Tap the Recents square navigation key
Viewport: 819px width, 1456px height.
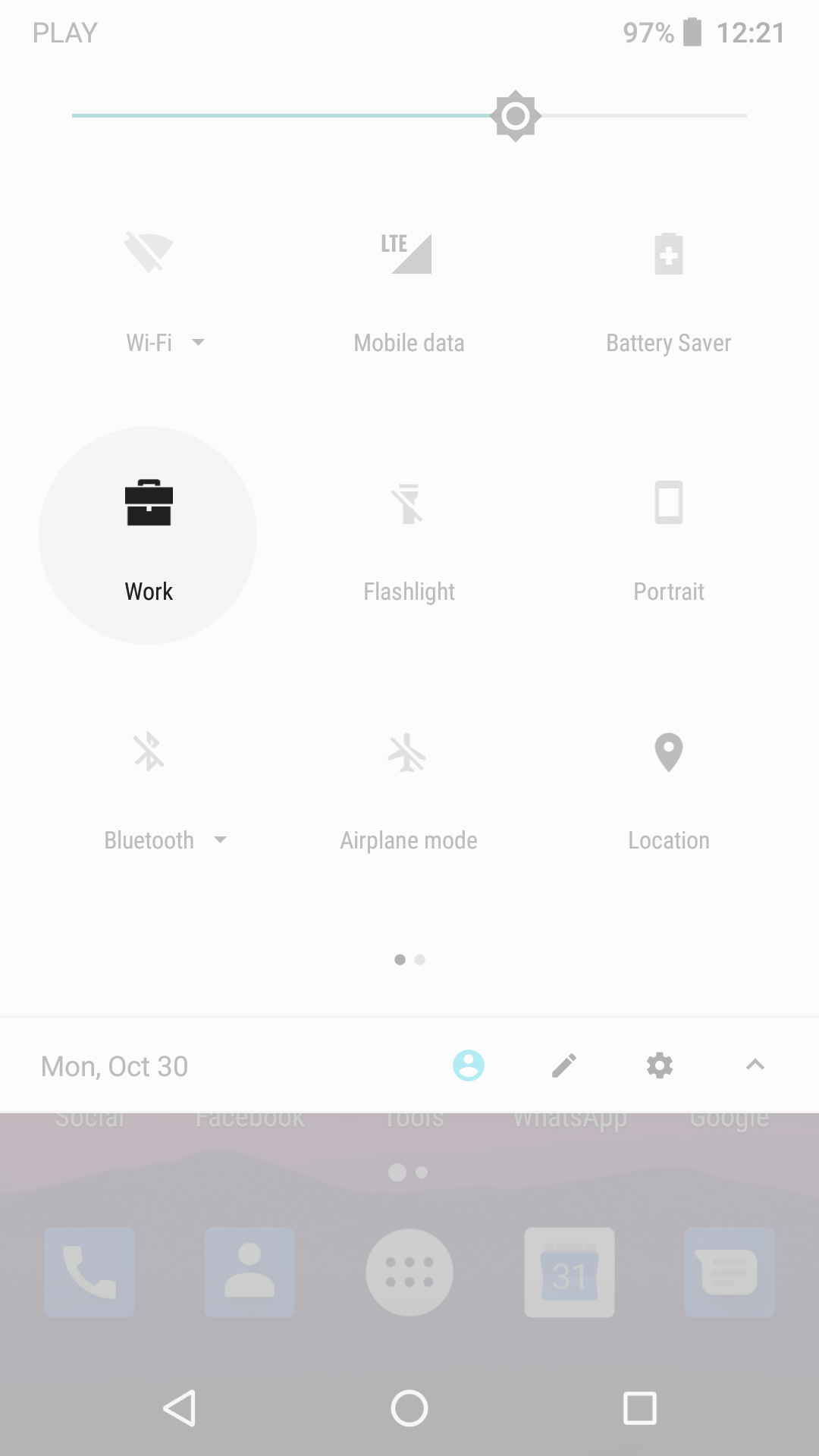pos(640,1407)
